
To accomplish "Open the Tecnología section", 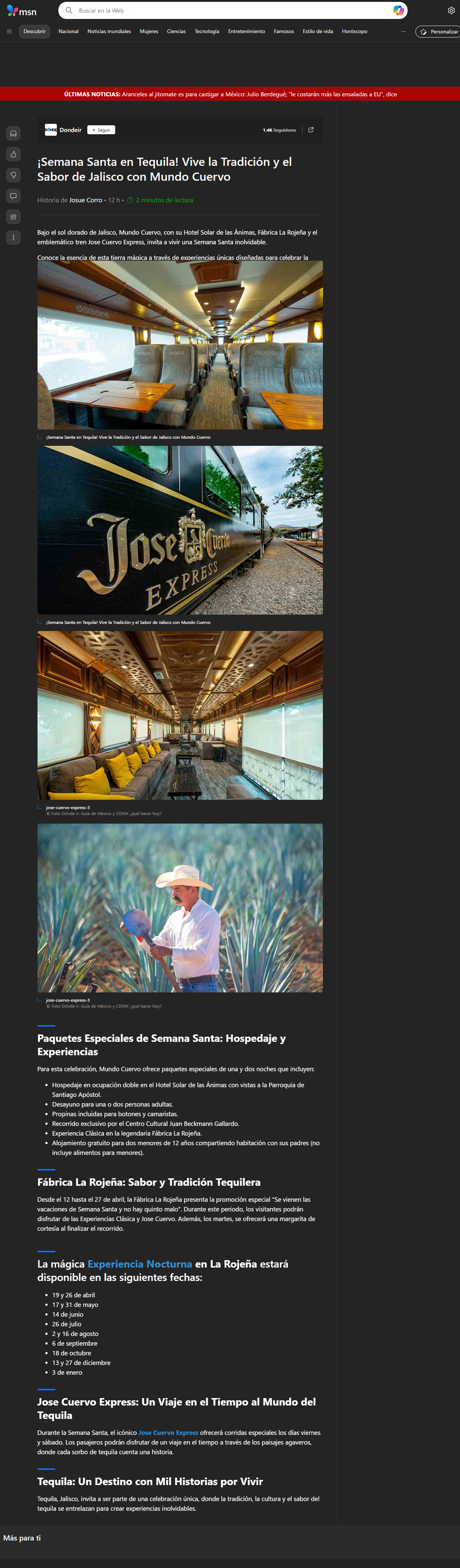I will tap(207, 32).
